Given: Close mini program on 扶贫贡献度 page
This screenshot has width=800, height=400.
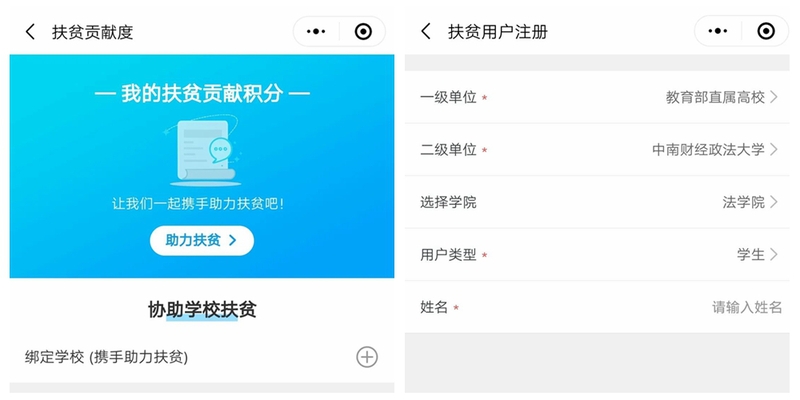Looking at the screenshot, I should pos(363,32).
